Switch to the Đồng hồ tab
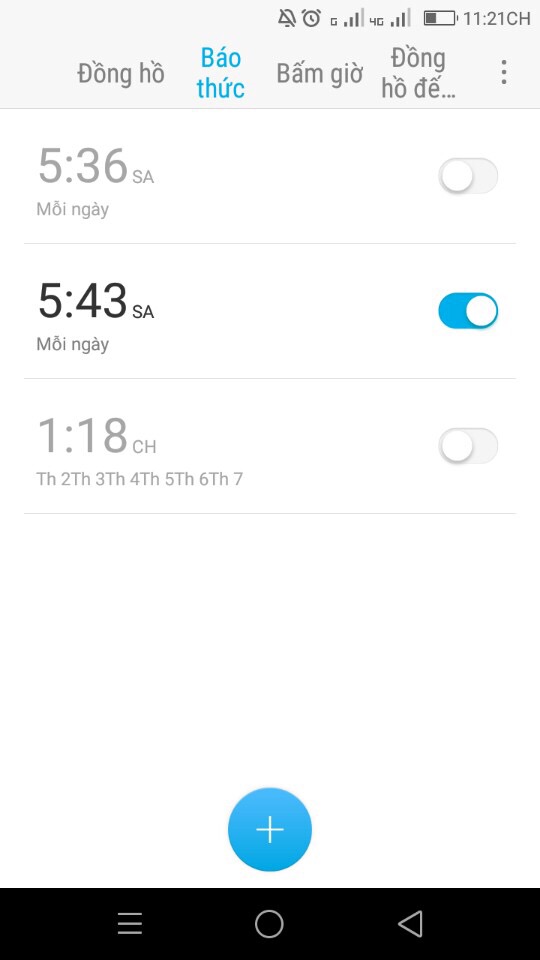 pos(121,73)
